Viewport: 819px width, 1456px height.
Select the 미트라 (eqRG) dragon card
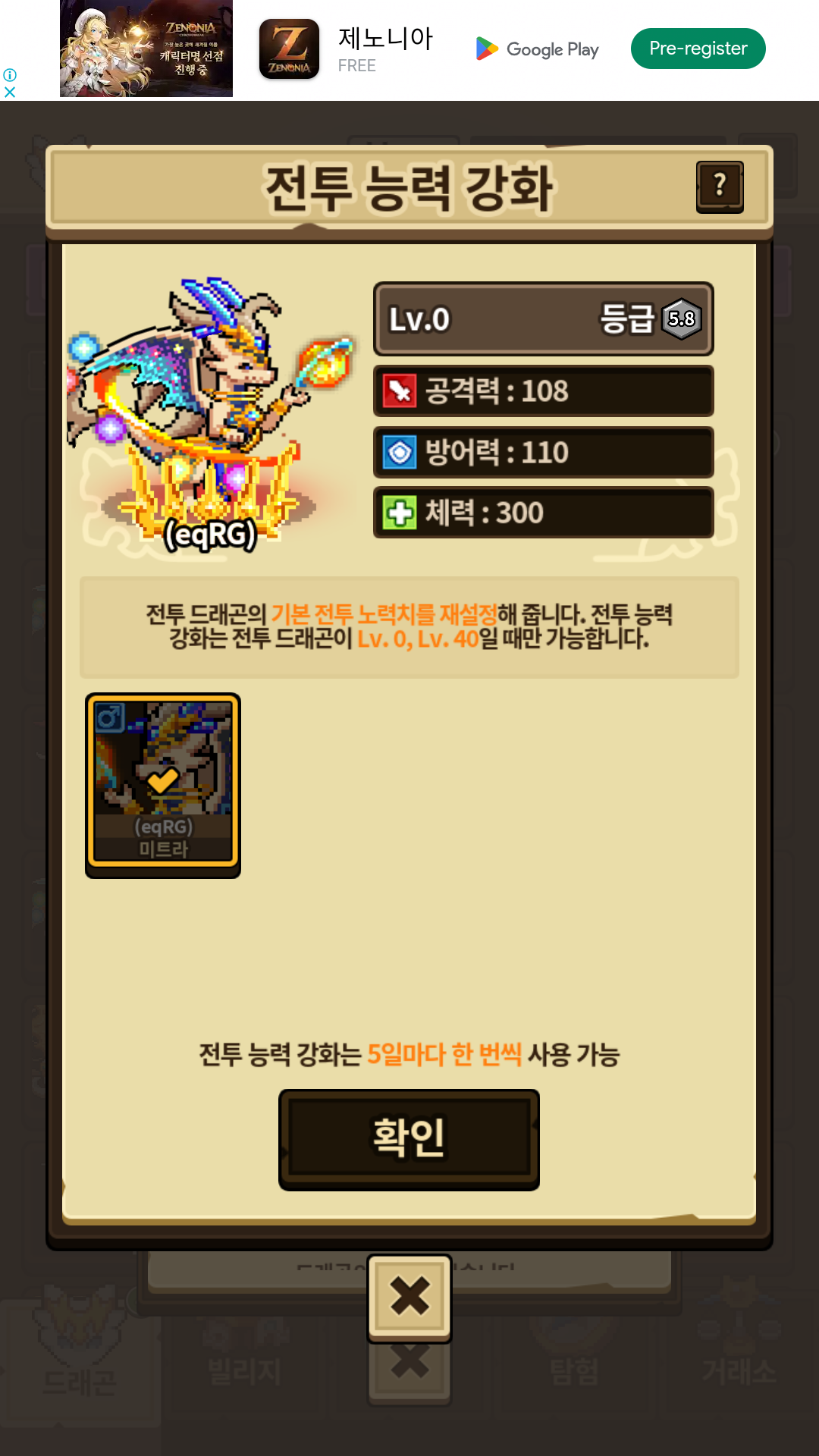(x=163, y=785)
